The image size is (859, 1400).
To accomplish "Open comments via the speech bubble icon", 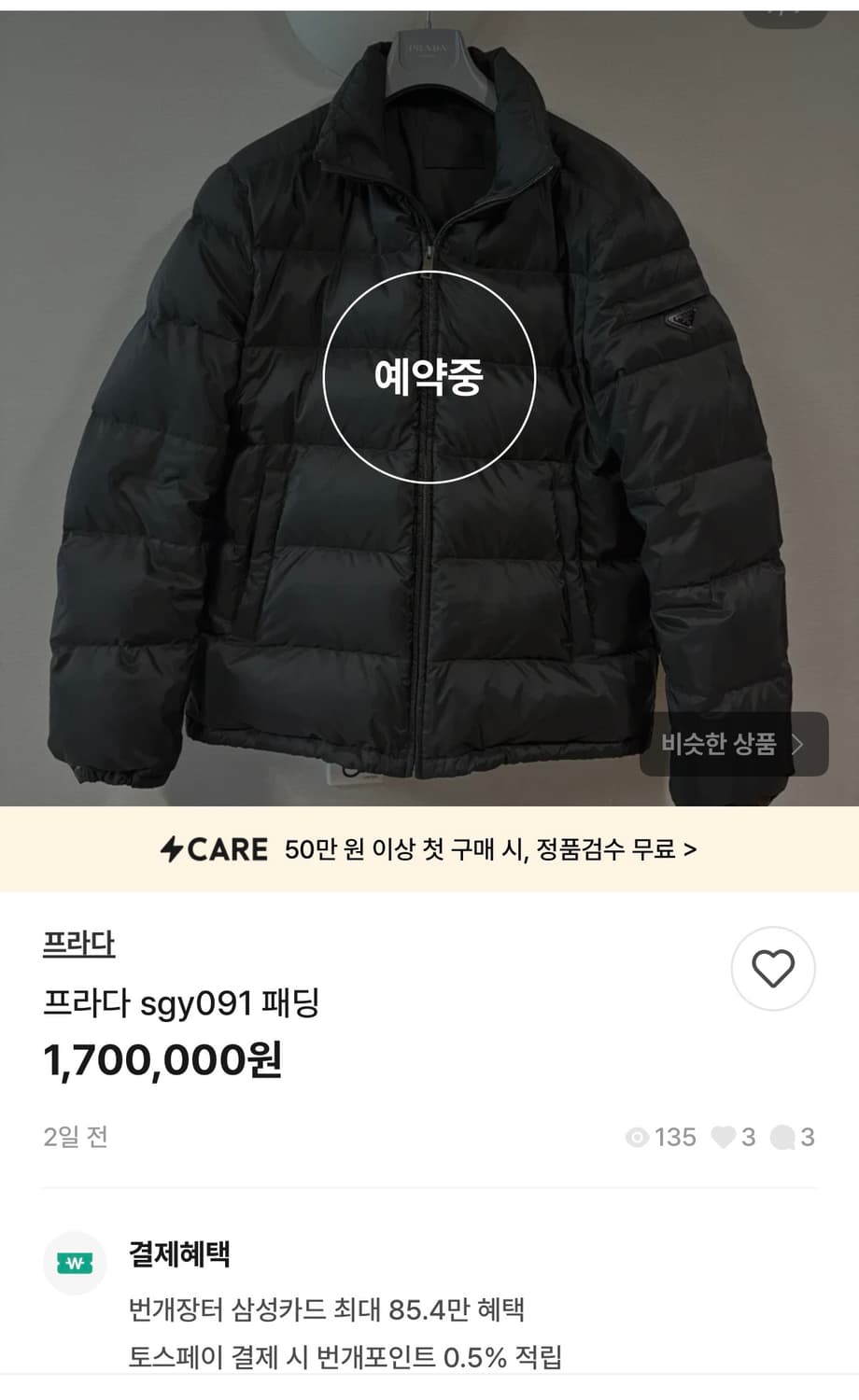I will pos(784,1137).
